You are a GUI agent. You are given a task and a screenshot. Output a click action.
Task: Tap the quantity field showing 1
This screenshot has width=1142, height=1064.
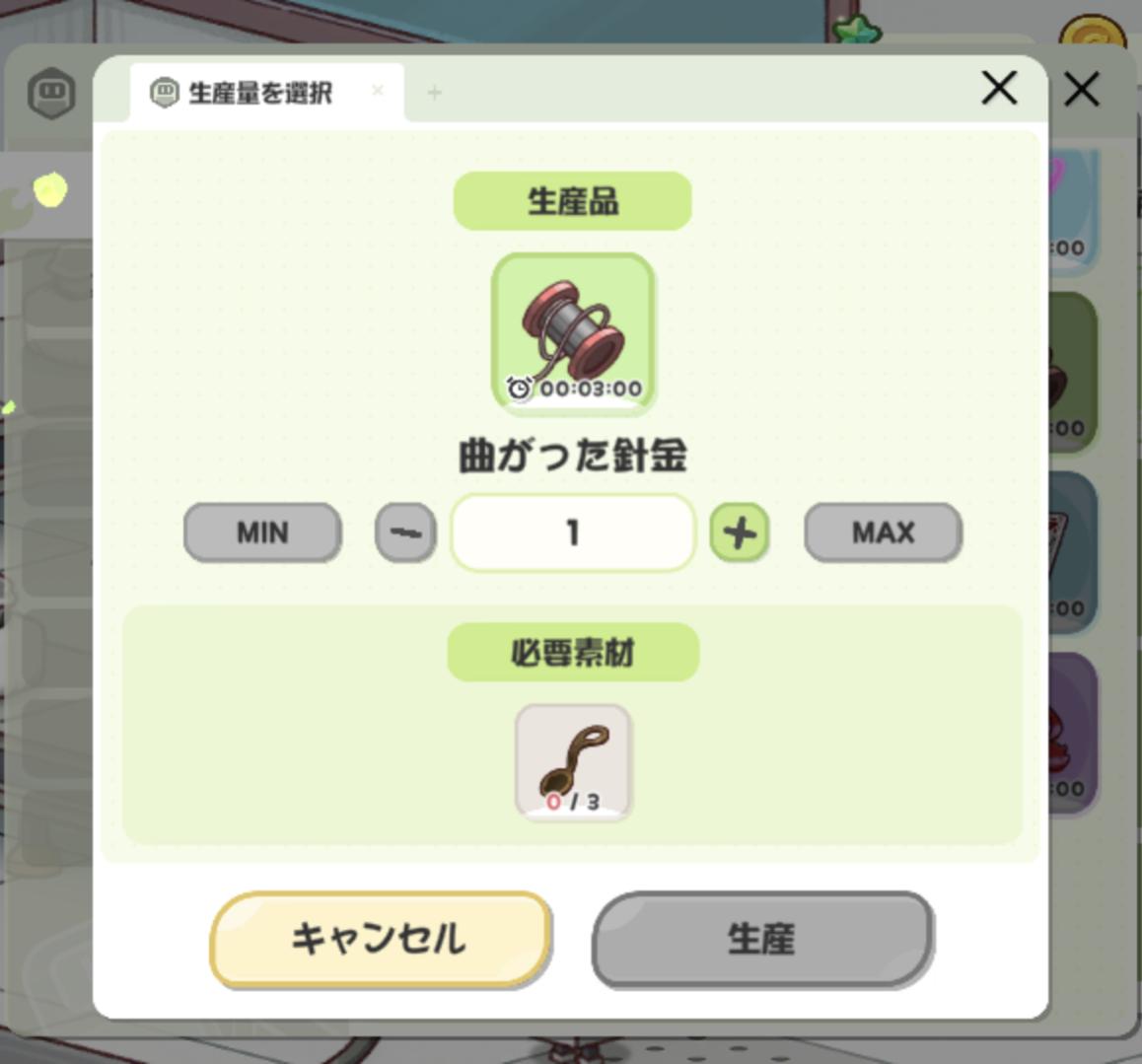572,532
